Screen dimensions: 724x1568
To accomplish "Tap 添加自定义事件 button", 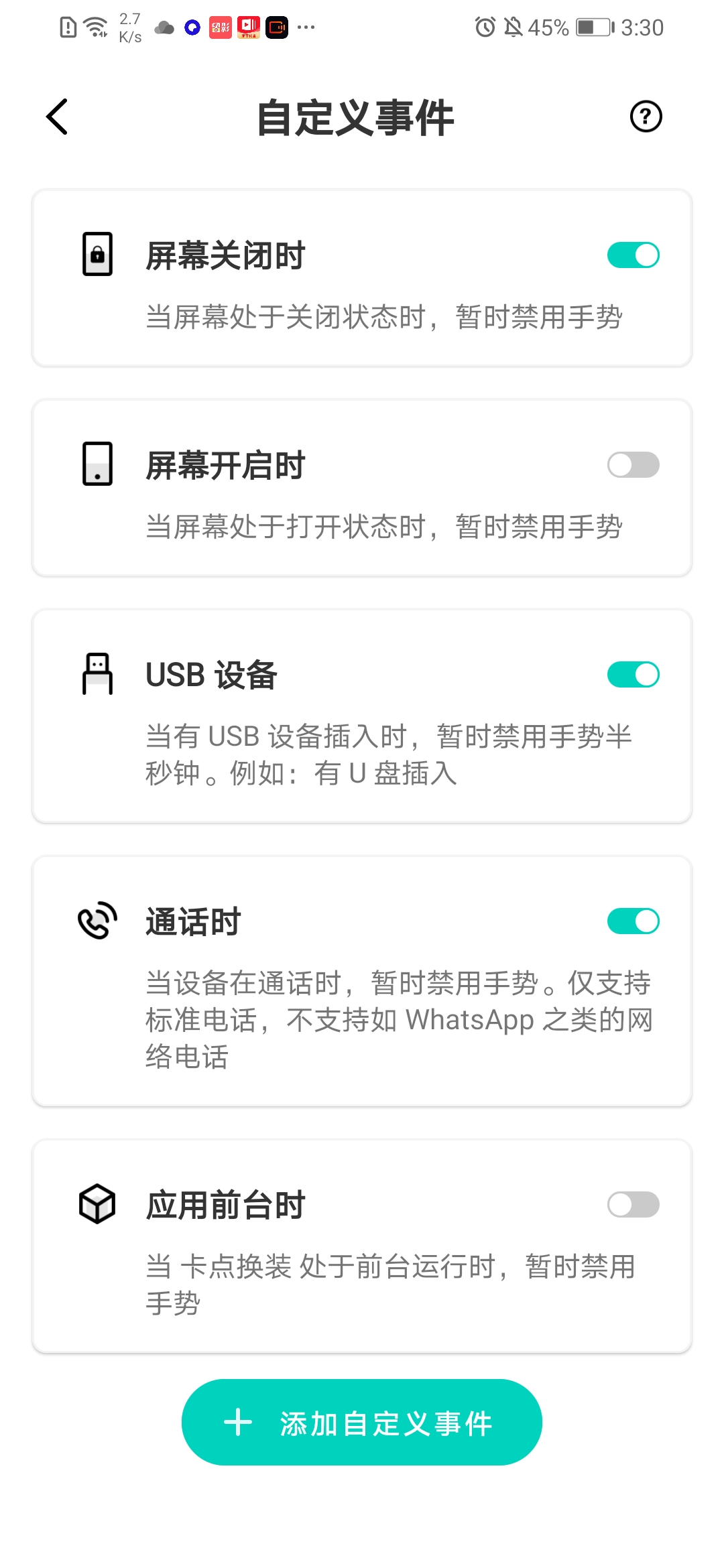I will coord(362,1422).
